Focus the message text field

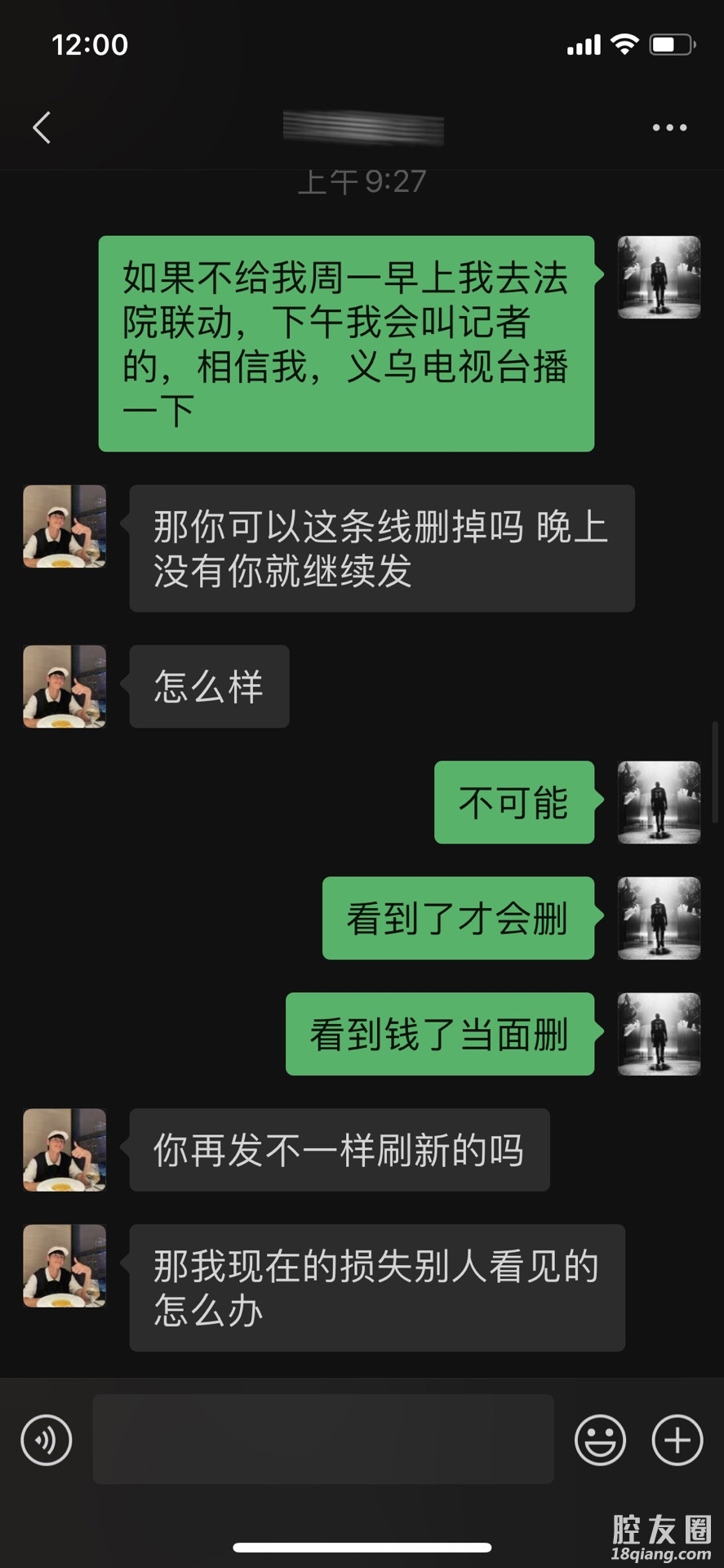pyautogui.click(x=323, y=1439)
